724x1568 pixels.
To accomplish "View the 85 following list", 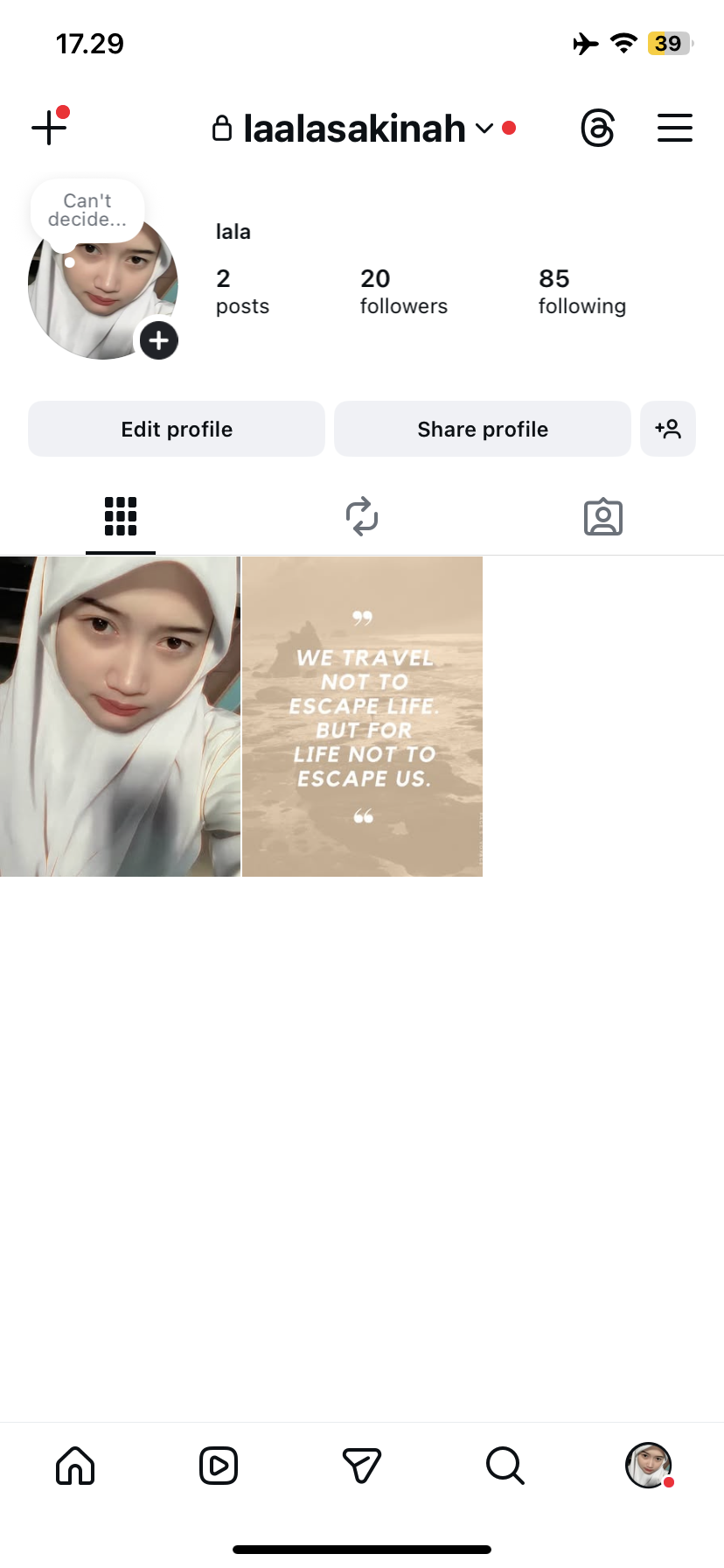I will click(x=581, y=291).
